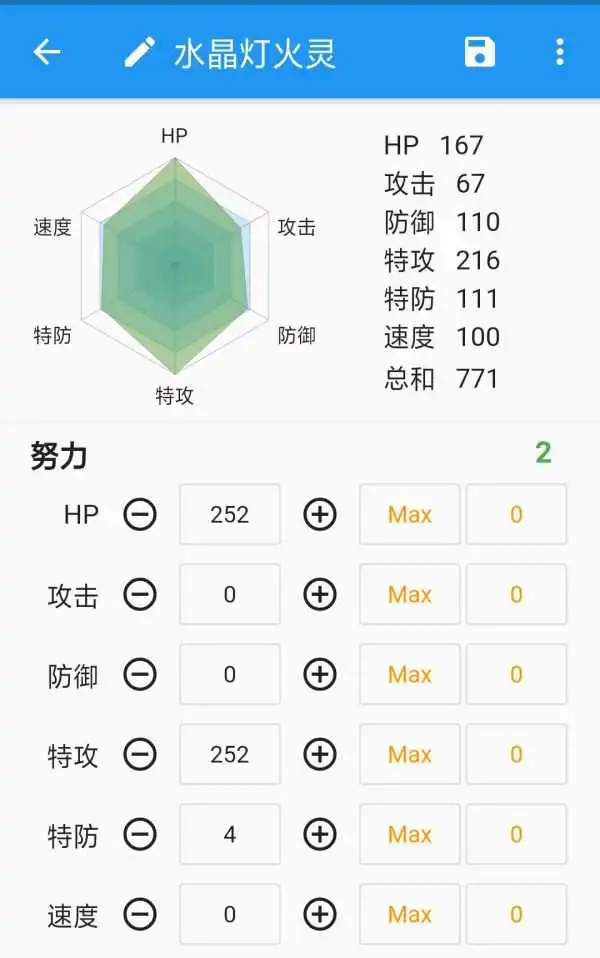Open the overflow menu
Screen dimensions: 600x958
coord(559,52)
